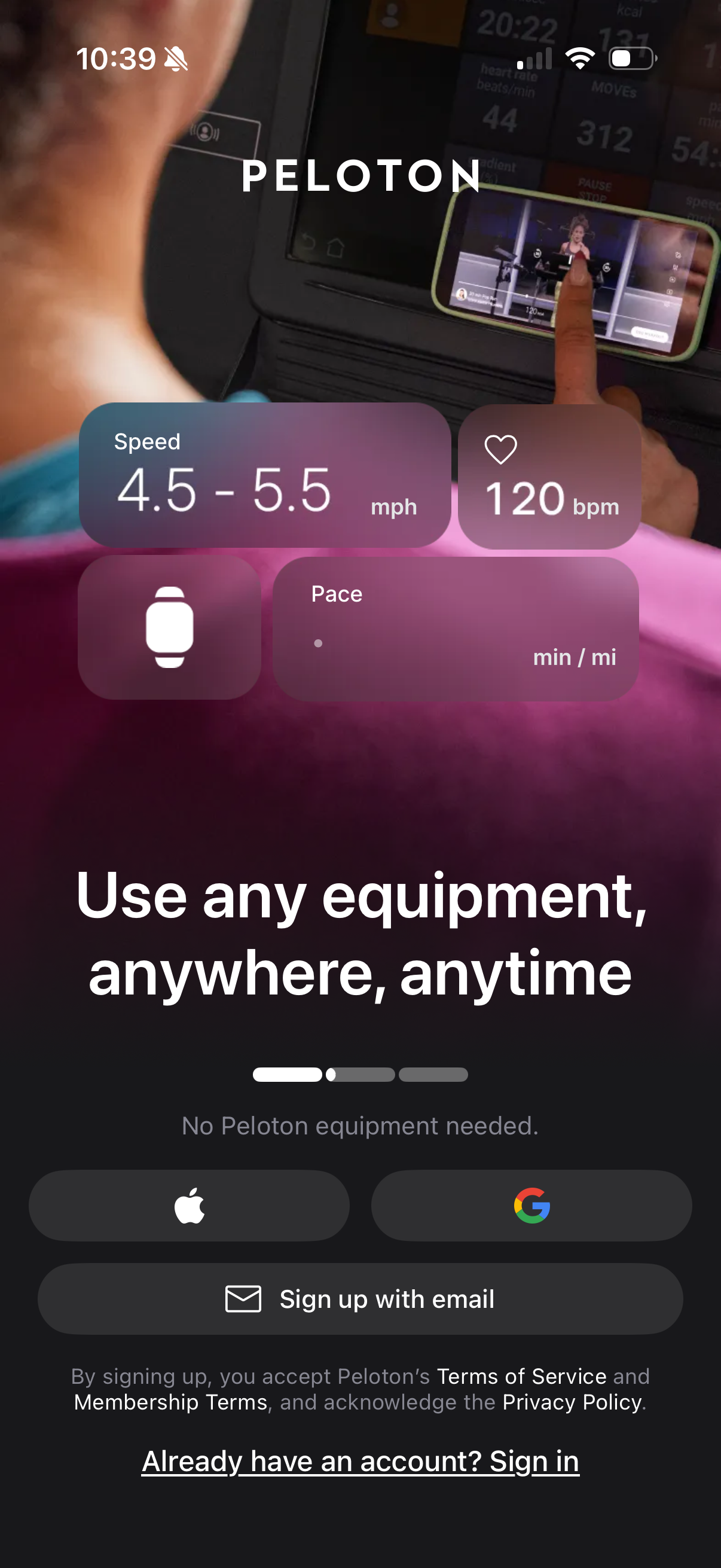The height and width of the screenshot is (1568, 721).
Task: Tap the muted notifications bell icon
Action: [175, 58]
